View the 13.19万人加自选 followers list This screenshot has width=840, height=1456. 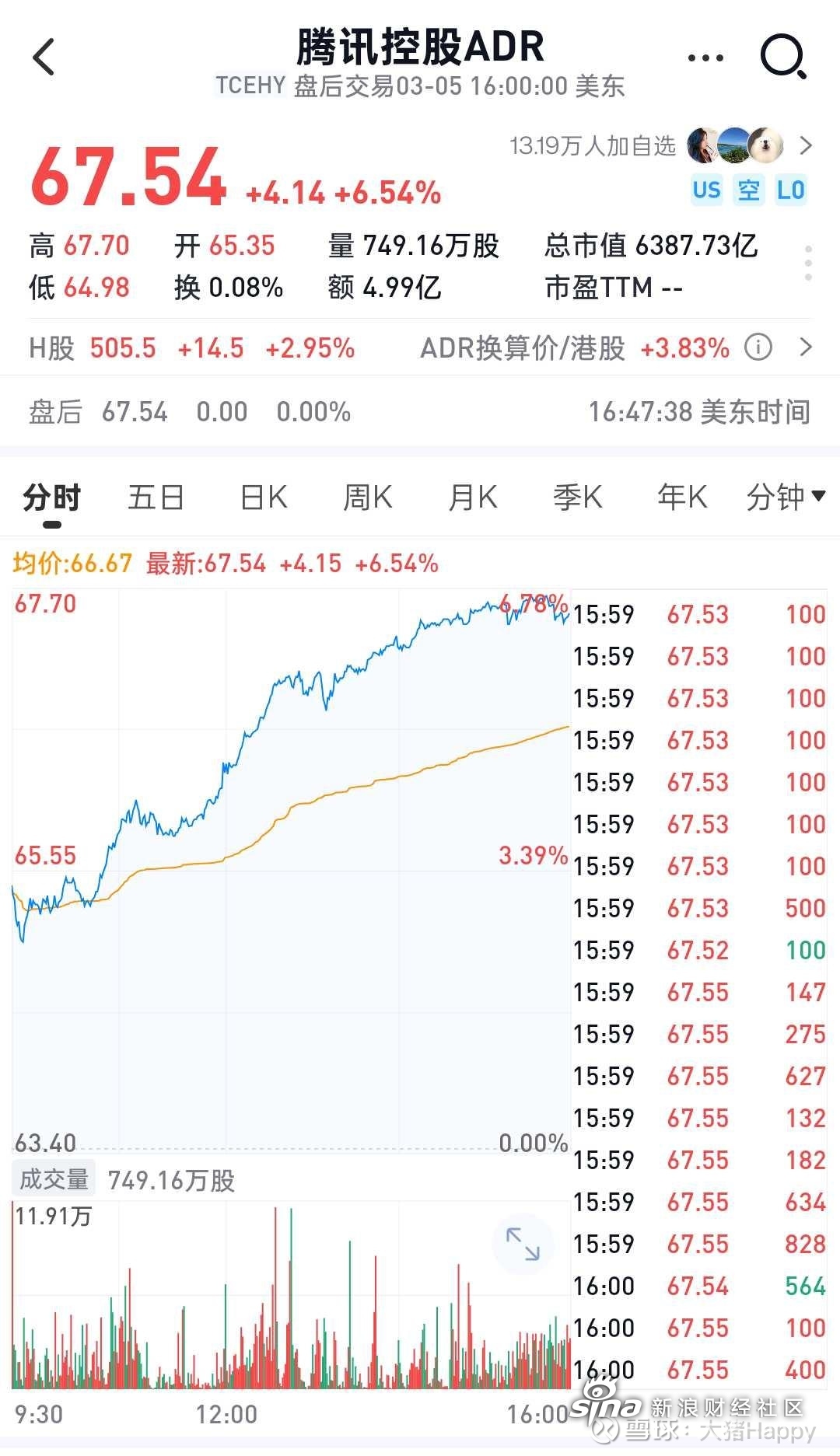coord(661,145)
